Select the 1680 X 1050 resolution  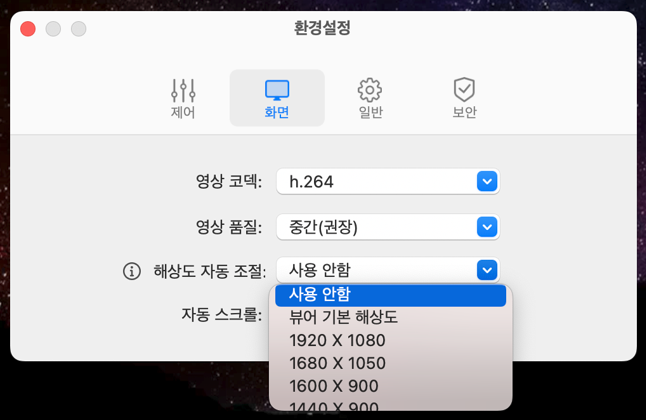[x=390, y=364]
